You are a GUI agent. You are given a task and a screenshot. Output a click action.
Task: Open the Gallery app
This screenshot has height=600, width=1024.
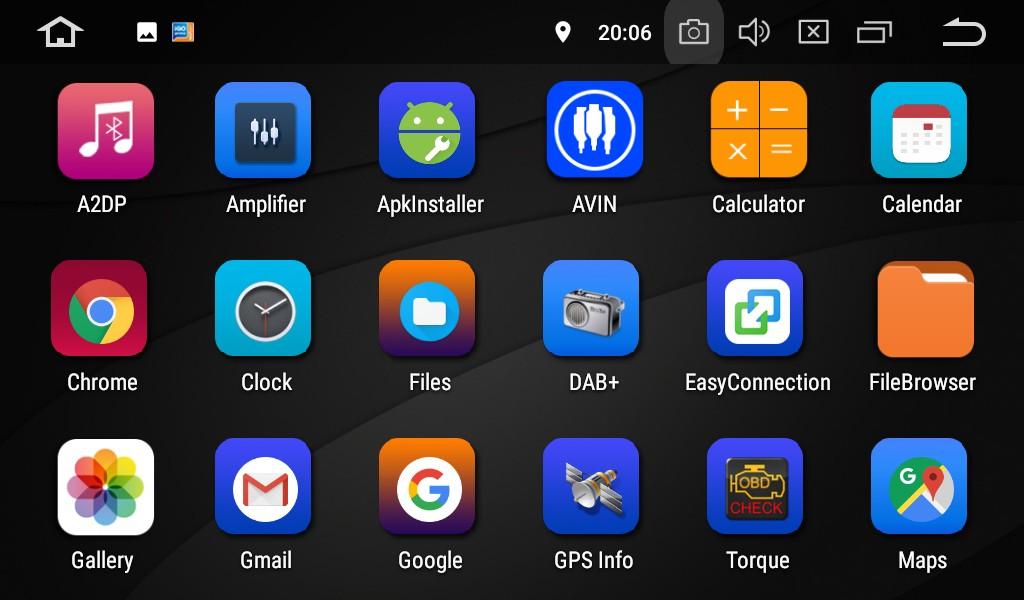tap(105, 487)
